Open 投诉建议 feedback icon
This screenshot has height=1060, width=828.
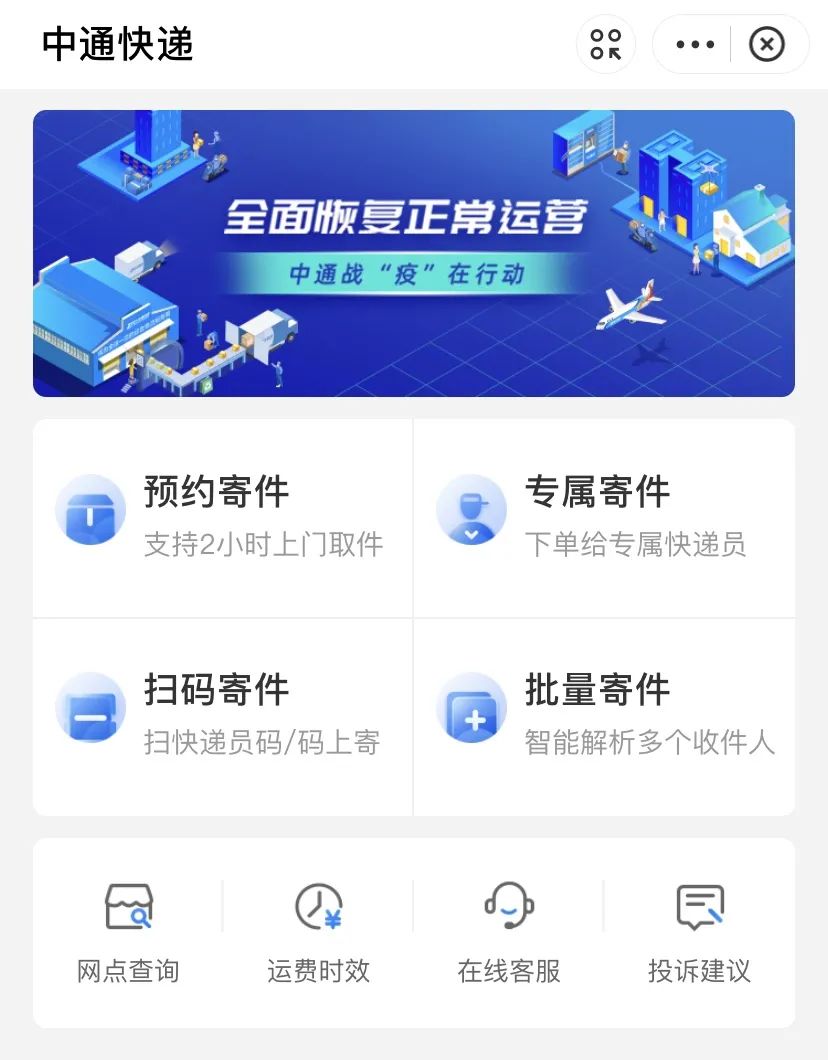(x=698, y=907)
